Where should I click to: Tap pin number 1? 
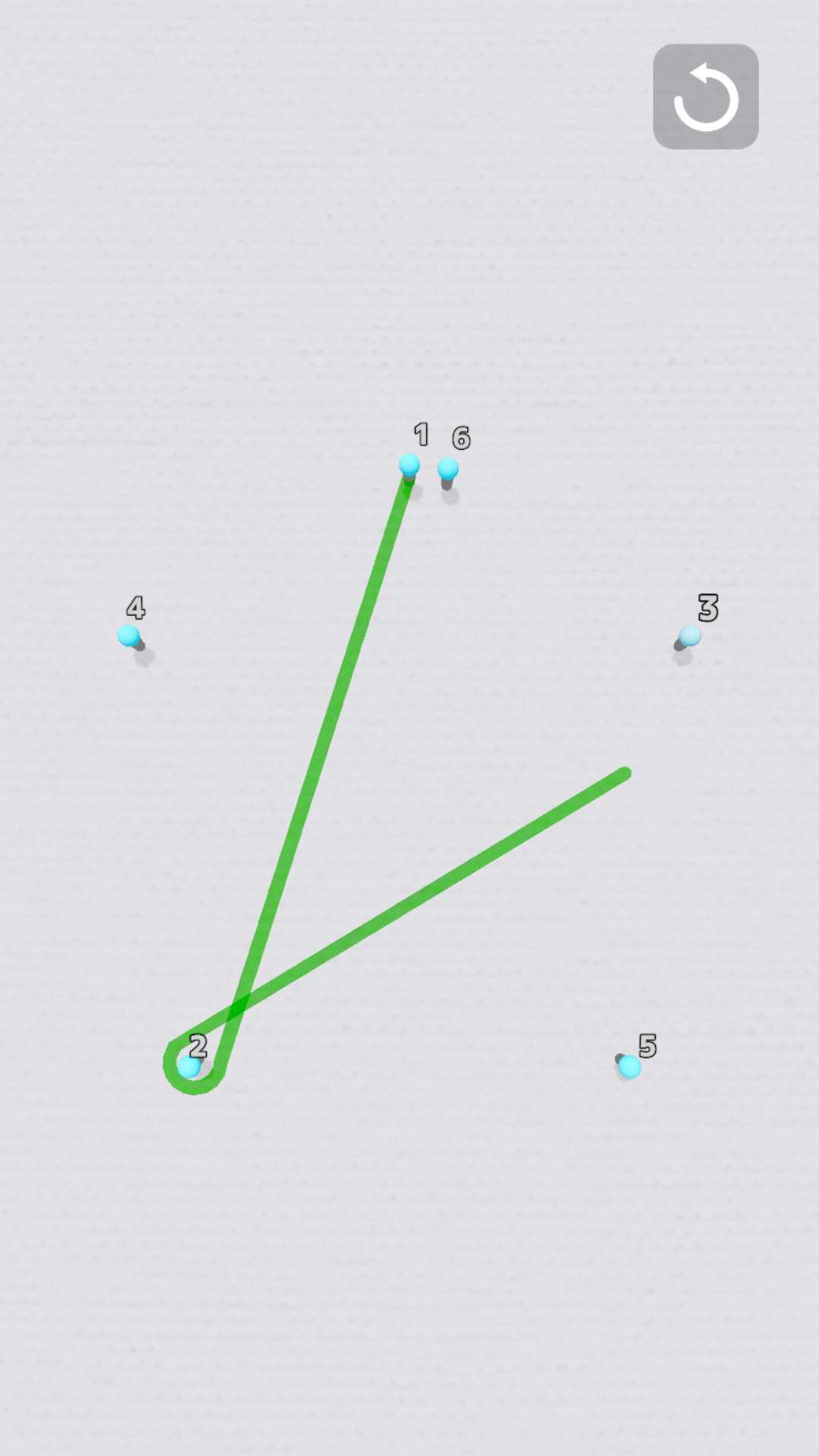click(x=409, y=464)
